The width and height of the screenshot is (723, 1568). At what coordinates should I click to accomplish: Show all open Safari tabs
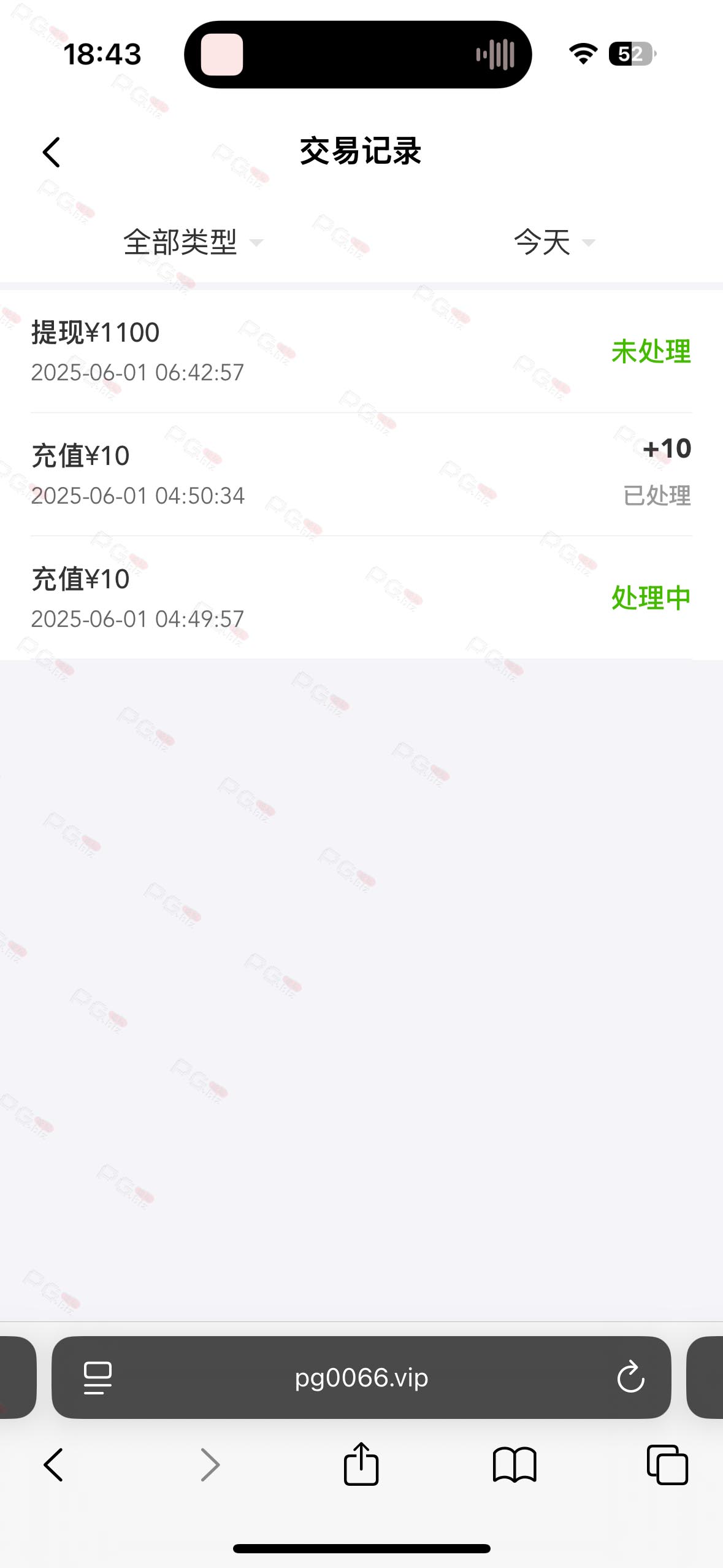point(667,1465)
